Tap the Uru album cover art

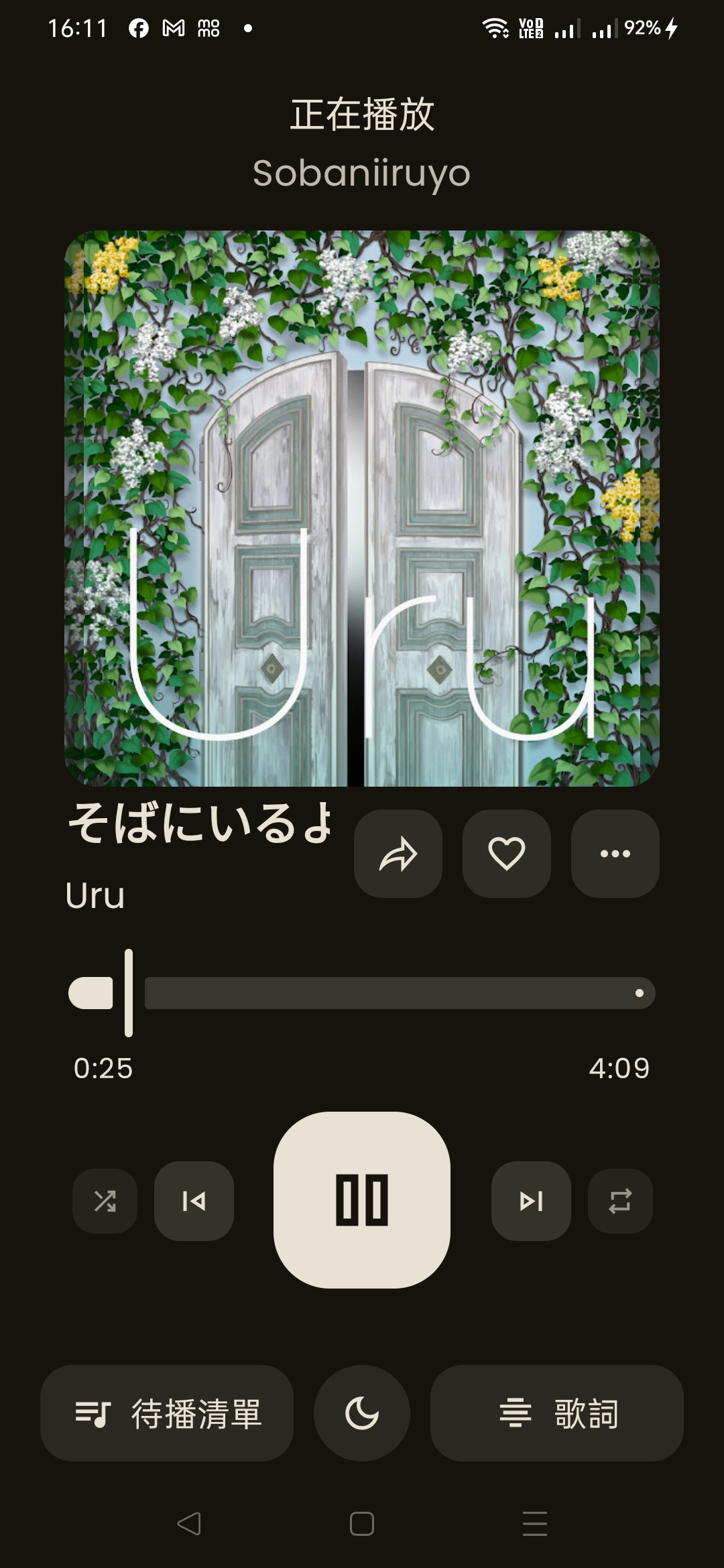coord(362,508)
